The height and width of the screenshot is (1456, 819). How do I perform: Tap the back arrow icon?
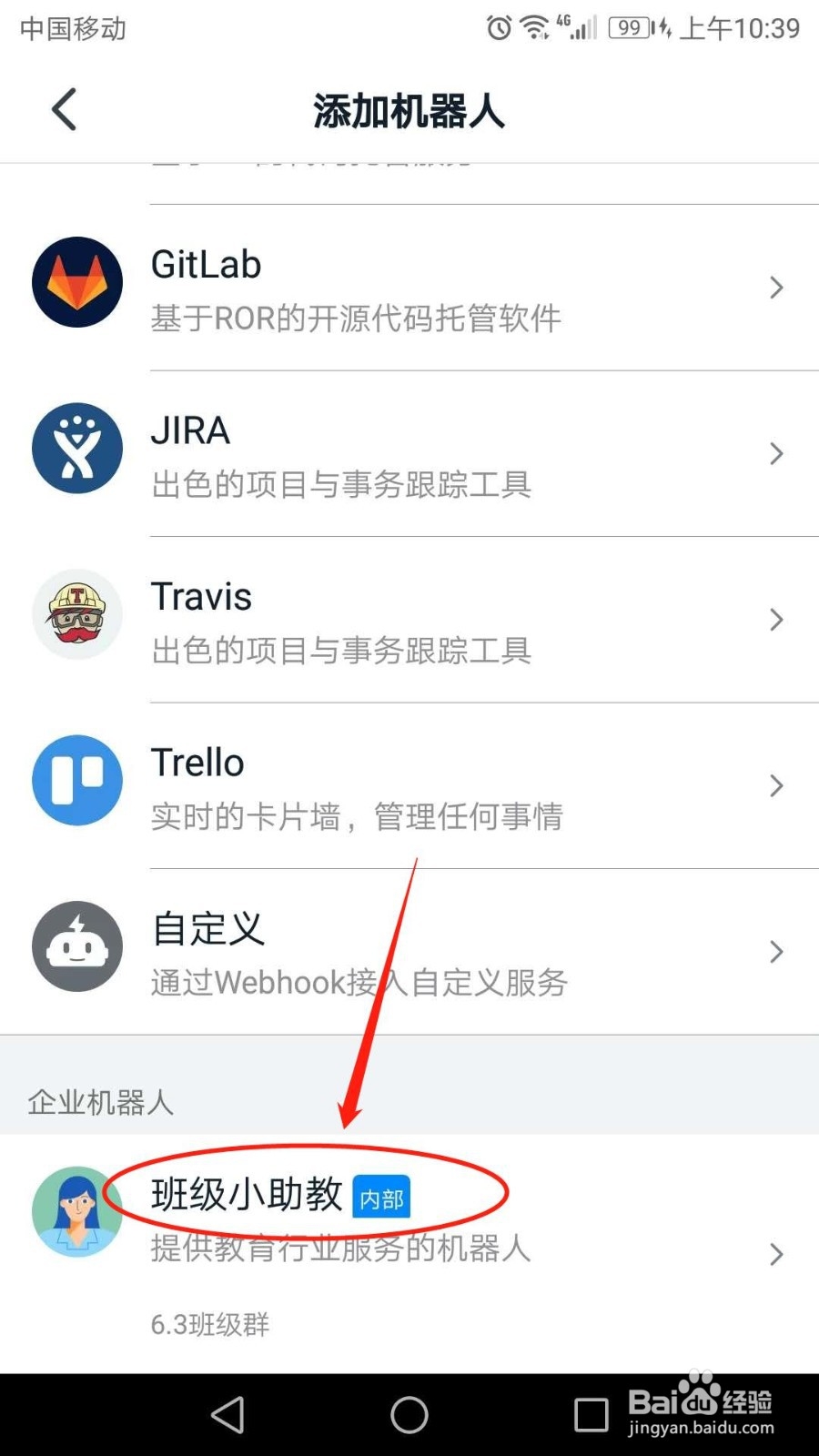62,108
